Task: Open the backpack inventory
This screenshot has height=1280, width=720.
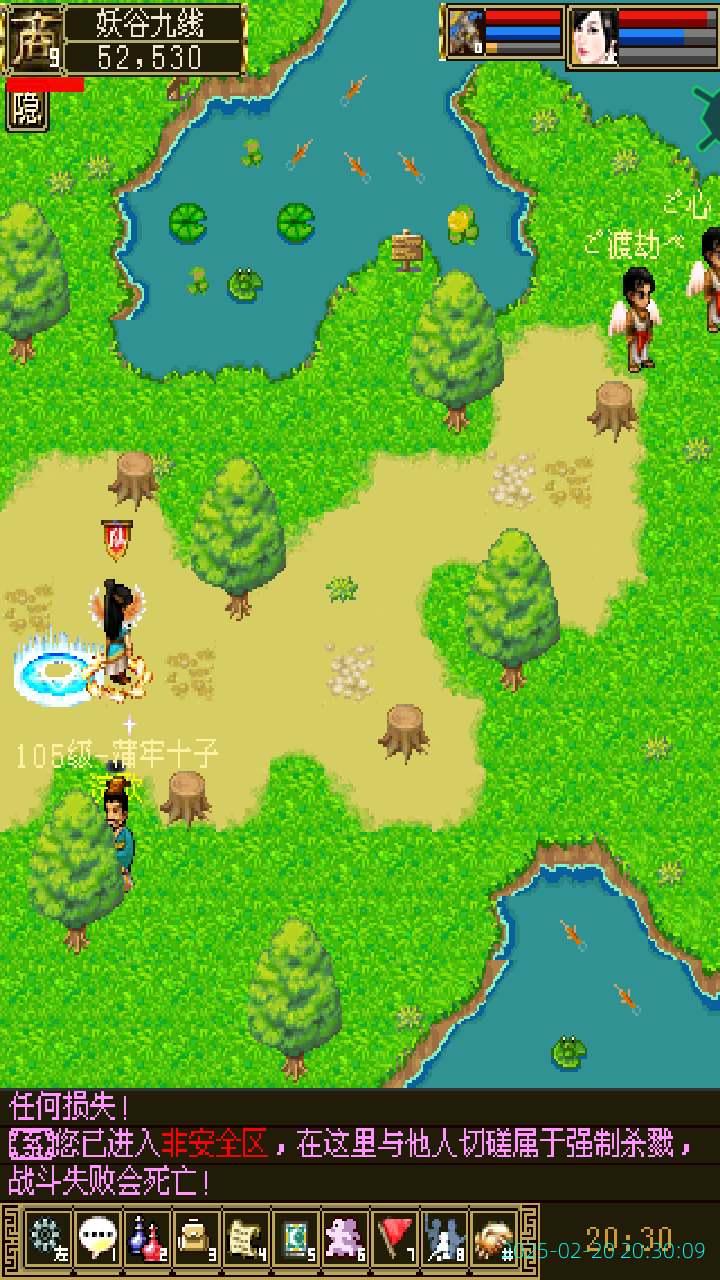Action: (197, 1238)
